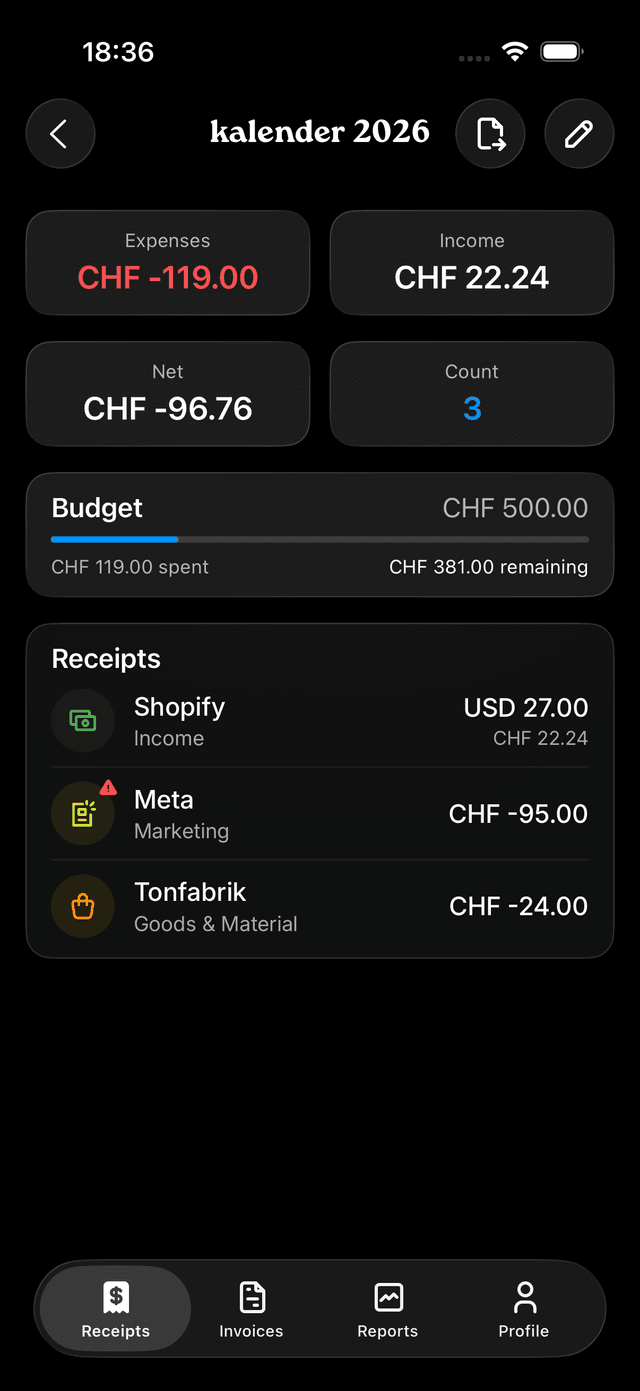Go back using the arrow button
The height and width of the screenshot is (1391, 640).
(x=60, y=134)
